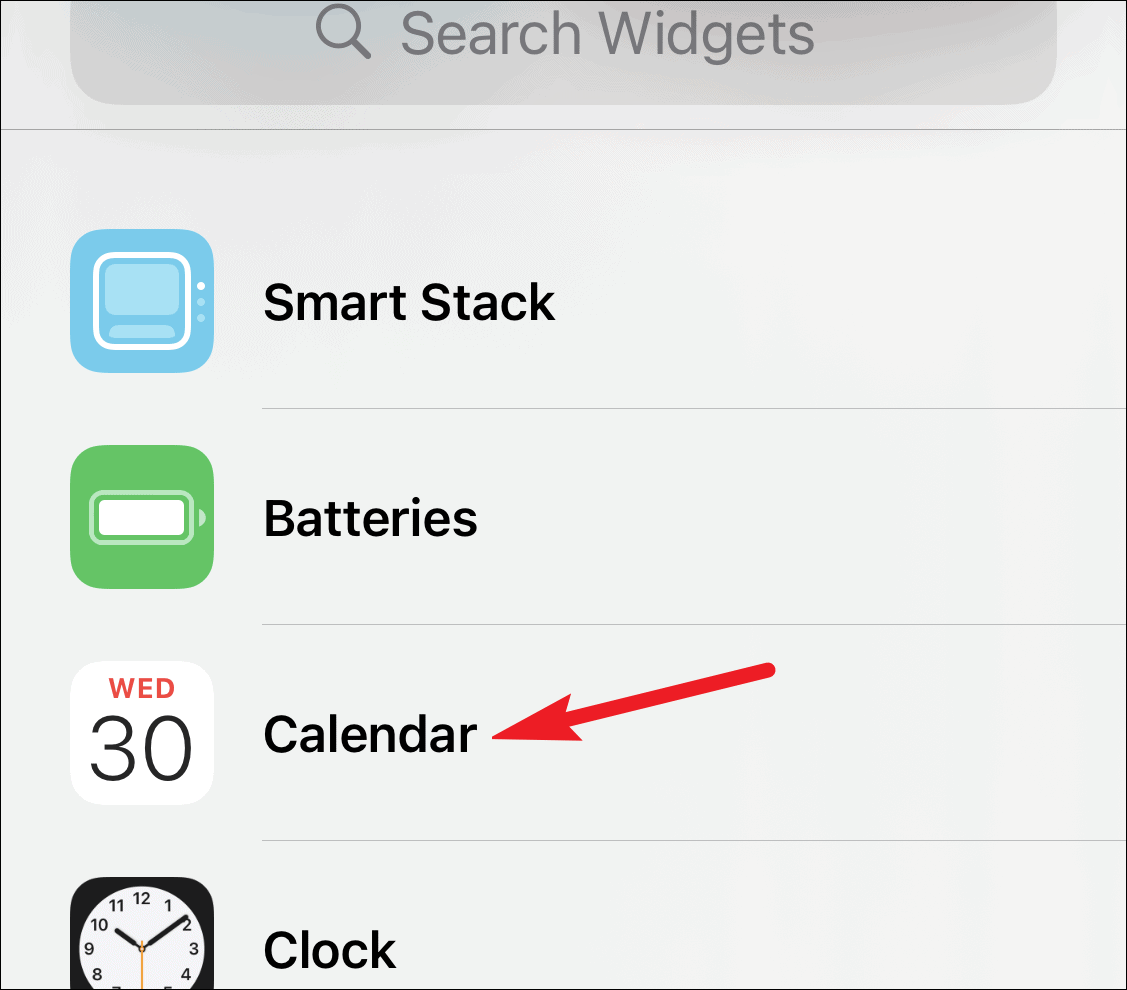The width and height of the screenshot is (1127, 990).
Task: Open the Clock widget row
Action: (x=330, y=948)
